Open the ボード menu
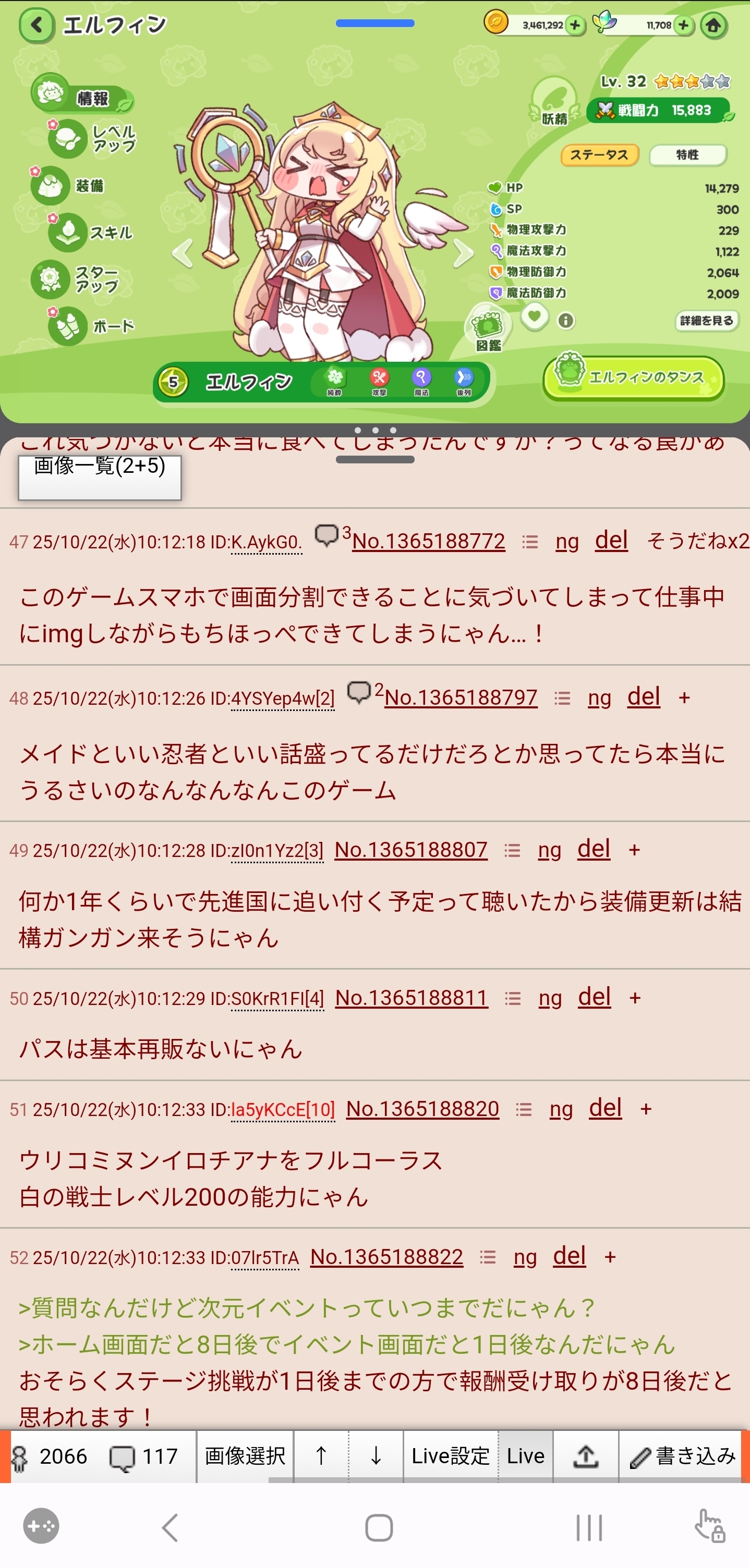 pyautogui.click(x=91, y=326)
